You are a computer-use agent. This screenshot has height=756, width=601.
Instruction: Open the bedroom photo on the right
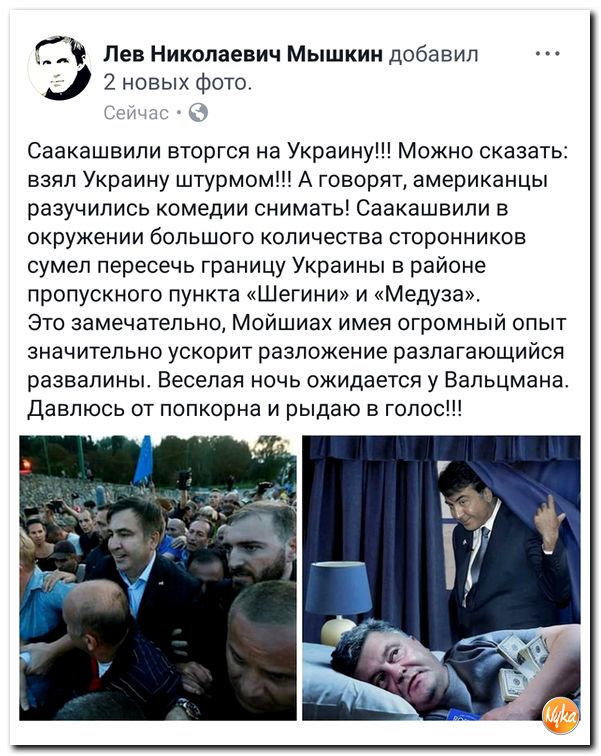click(441, 577)
